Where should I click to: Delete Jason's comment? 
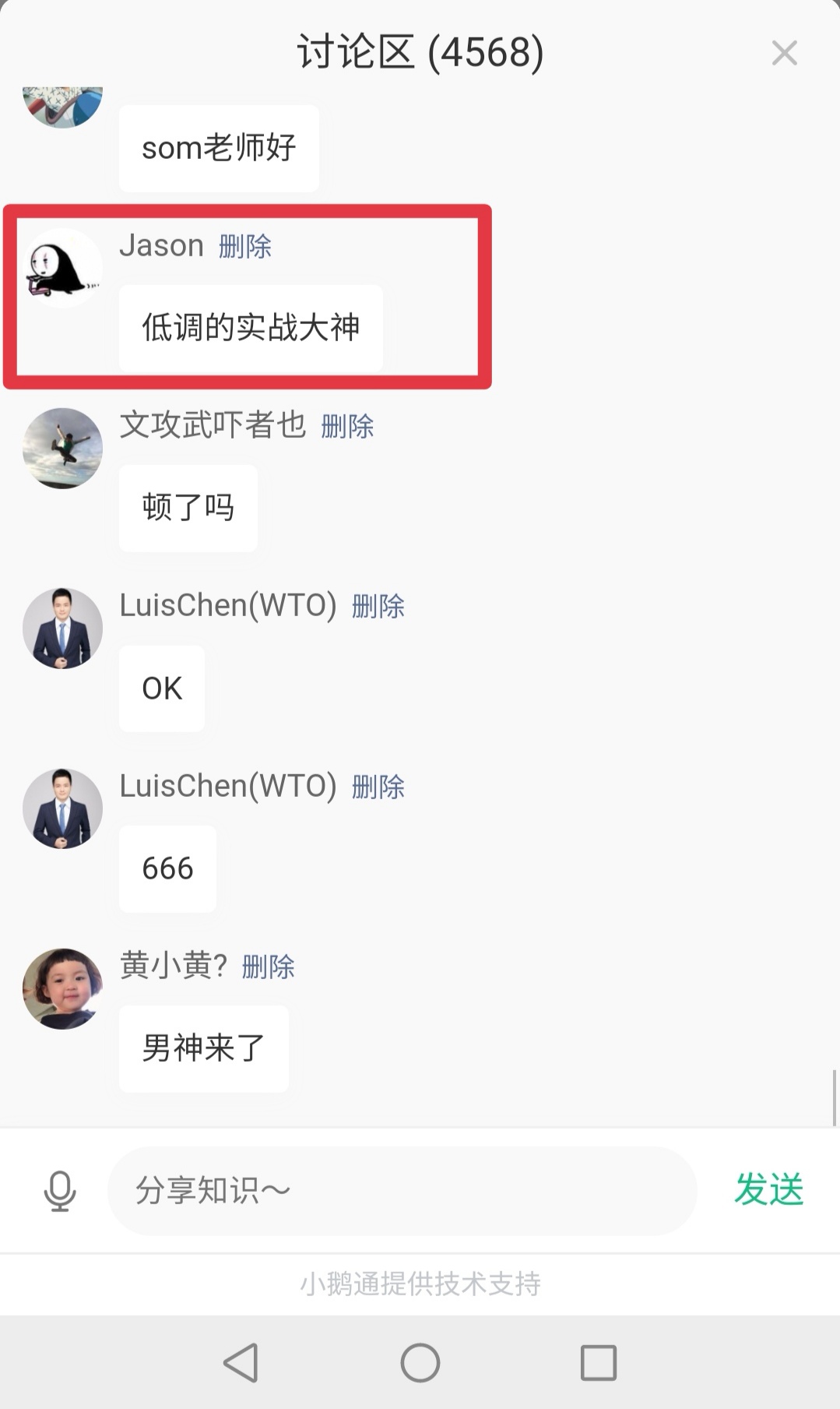tap(244, 247)
